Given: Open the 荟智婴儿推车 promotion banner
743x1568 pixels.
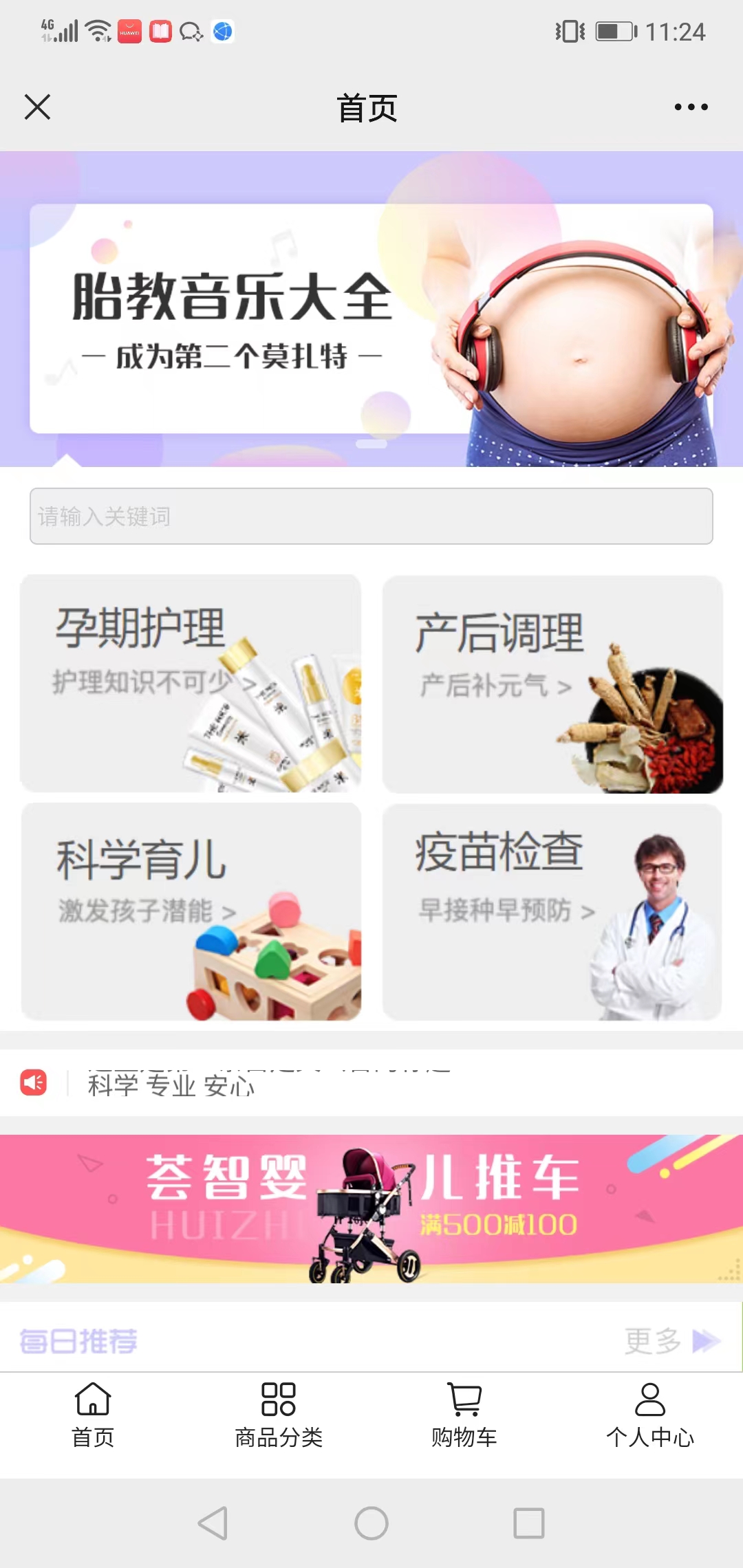Looking at the screenshot, I should (x=371, y=1208).
